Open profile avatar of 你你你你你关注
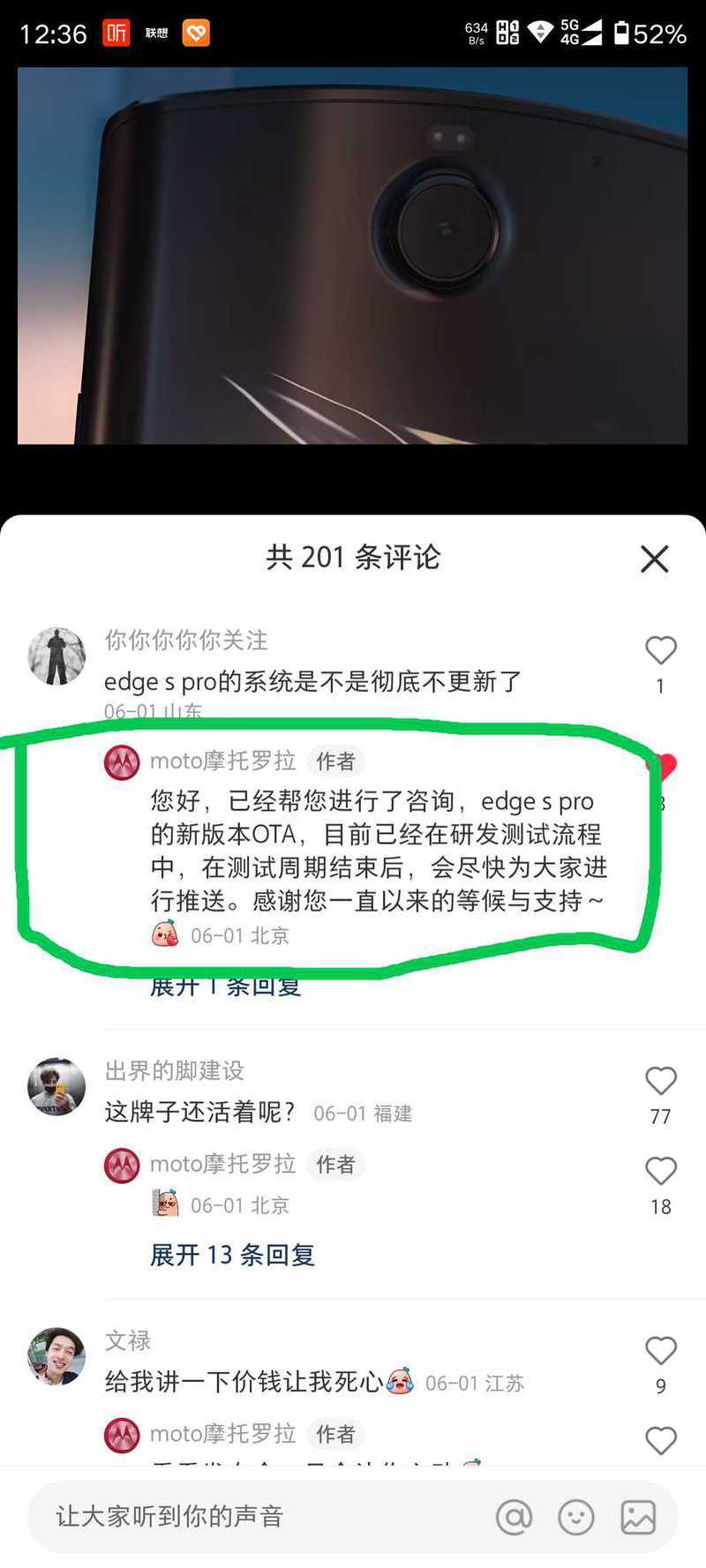 coord(56,656)
